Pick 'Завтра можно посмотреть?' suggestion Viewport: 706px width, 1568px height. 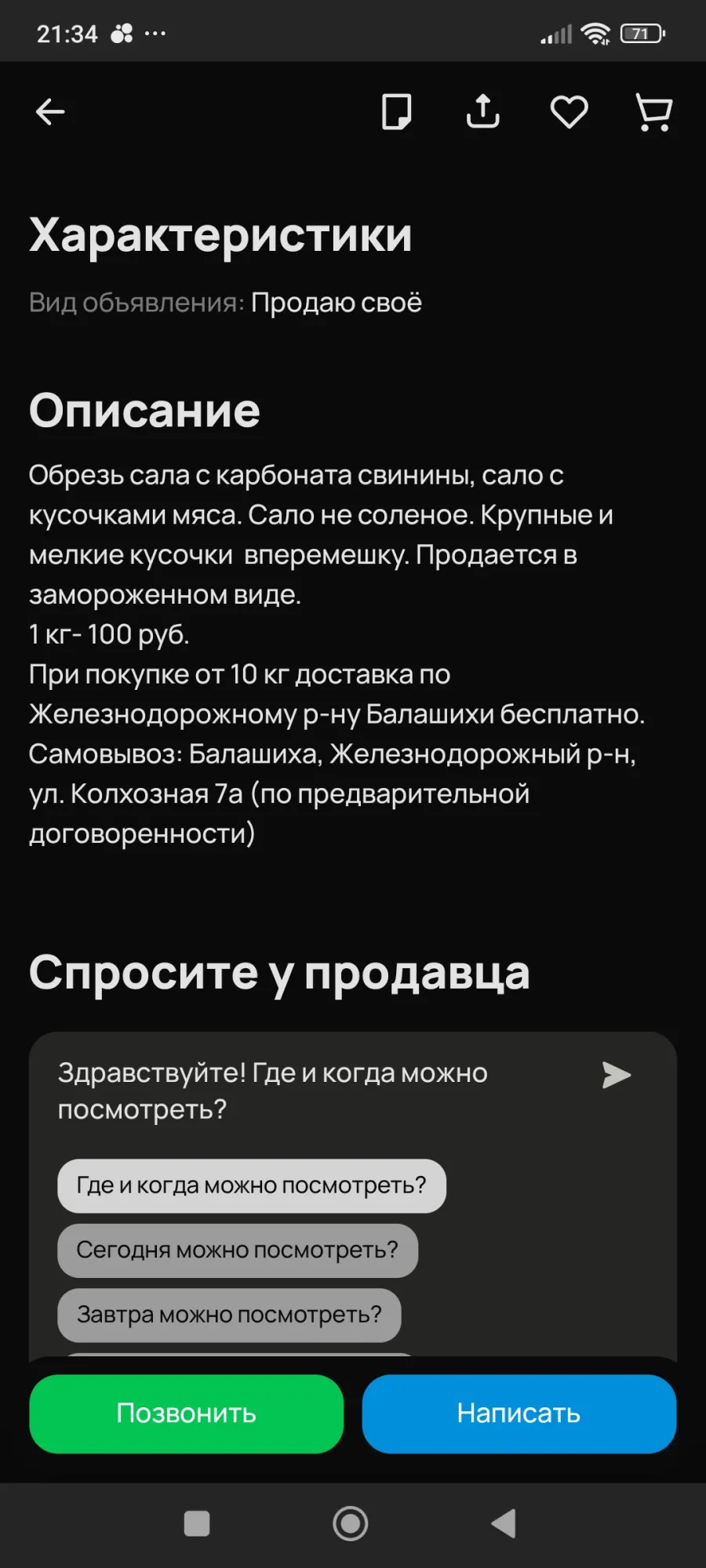pyautogui.click(x=229, y=1315)
